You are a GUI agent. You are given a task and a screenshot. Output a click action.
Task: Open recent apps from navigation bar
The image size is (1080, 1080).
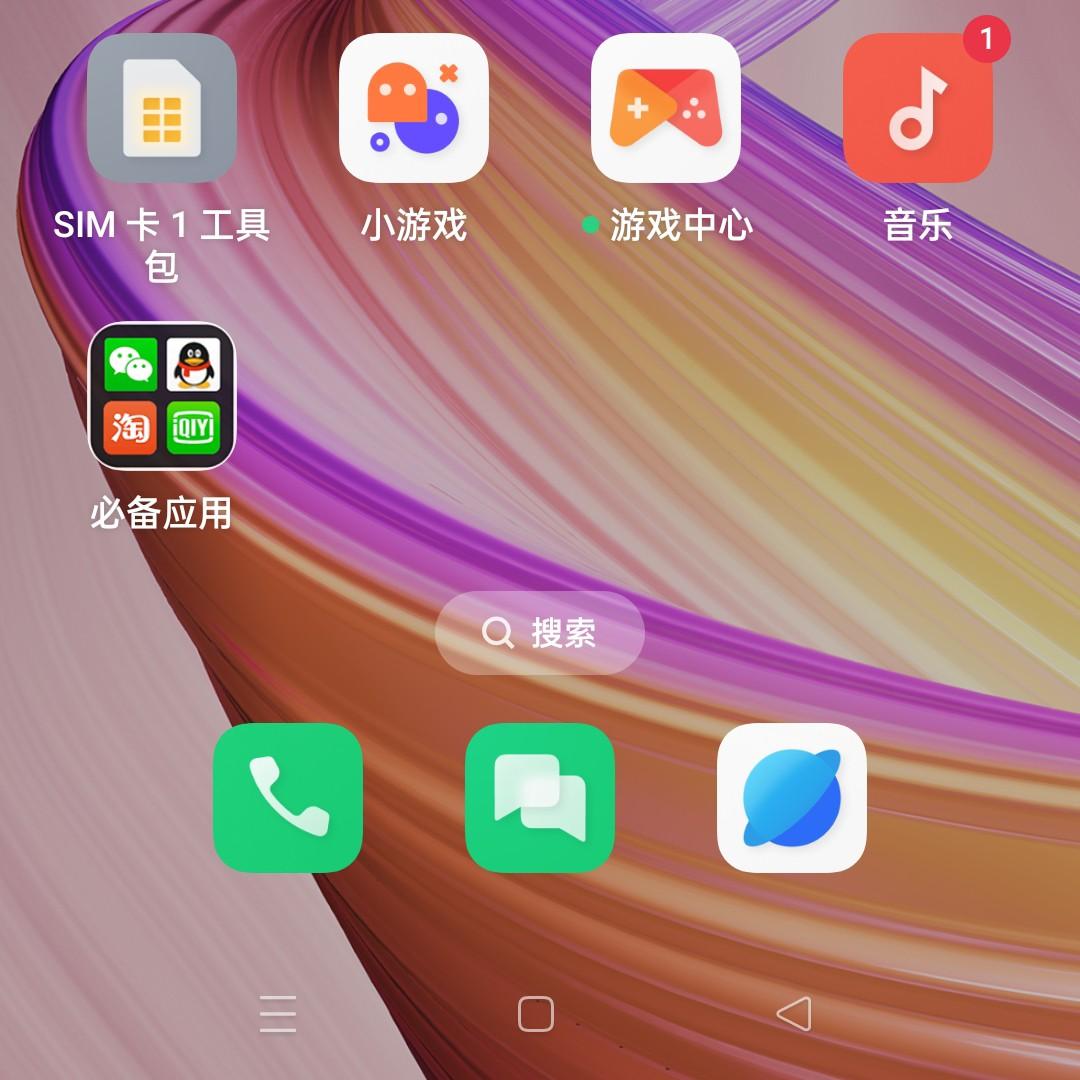[278, 1014]
